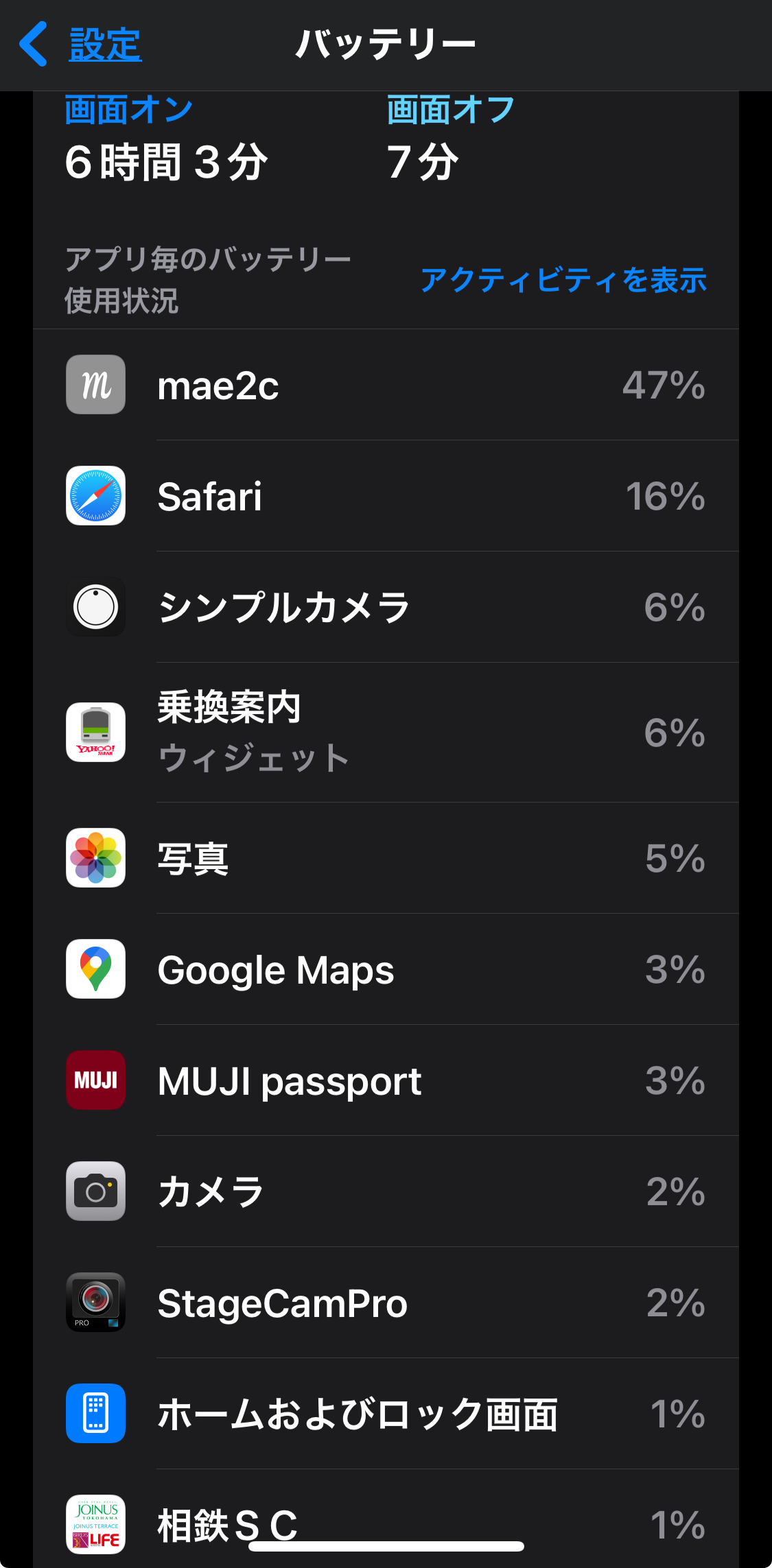This screenshot has width=772, height=1568.
Task: Select the MUJI passport row
Action: point(386,1080)
